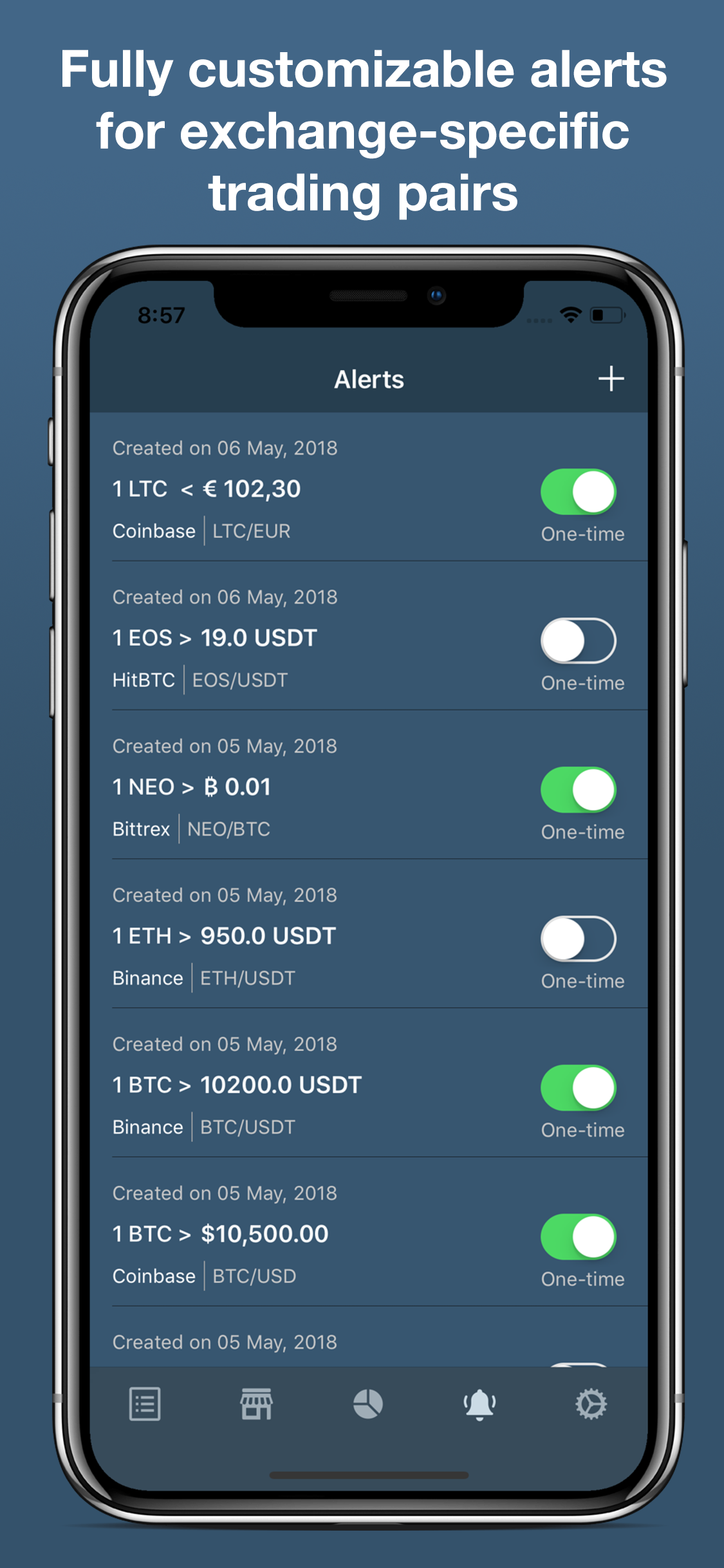Open the markets storefront tab
The width and height of the screenshot is (724, 1568).
(x=257, y=1405)
